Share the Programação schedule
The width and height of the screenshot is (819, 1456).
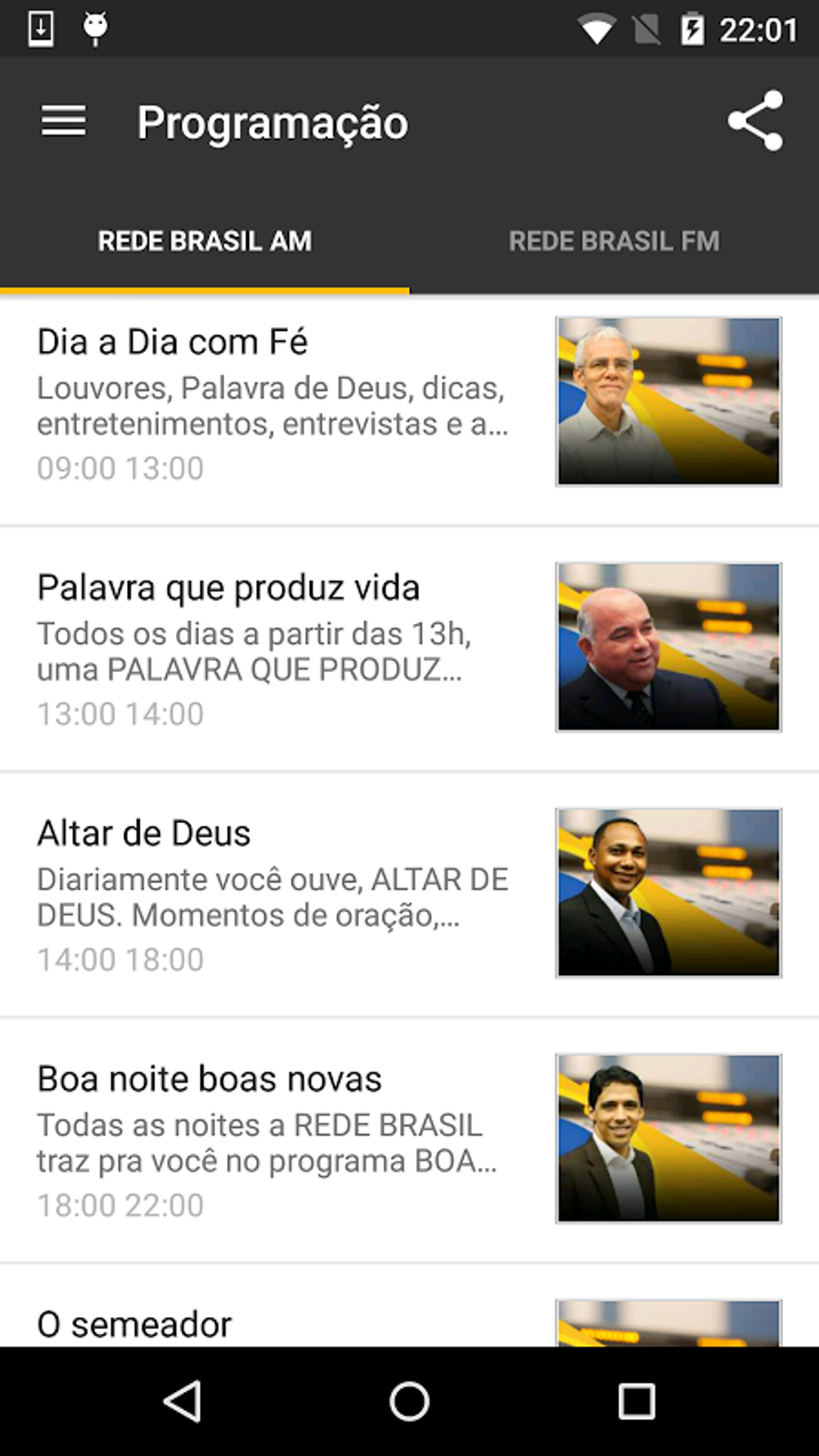(x=755, y=121)
